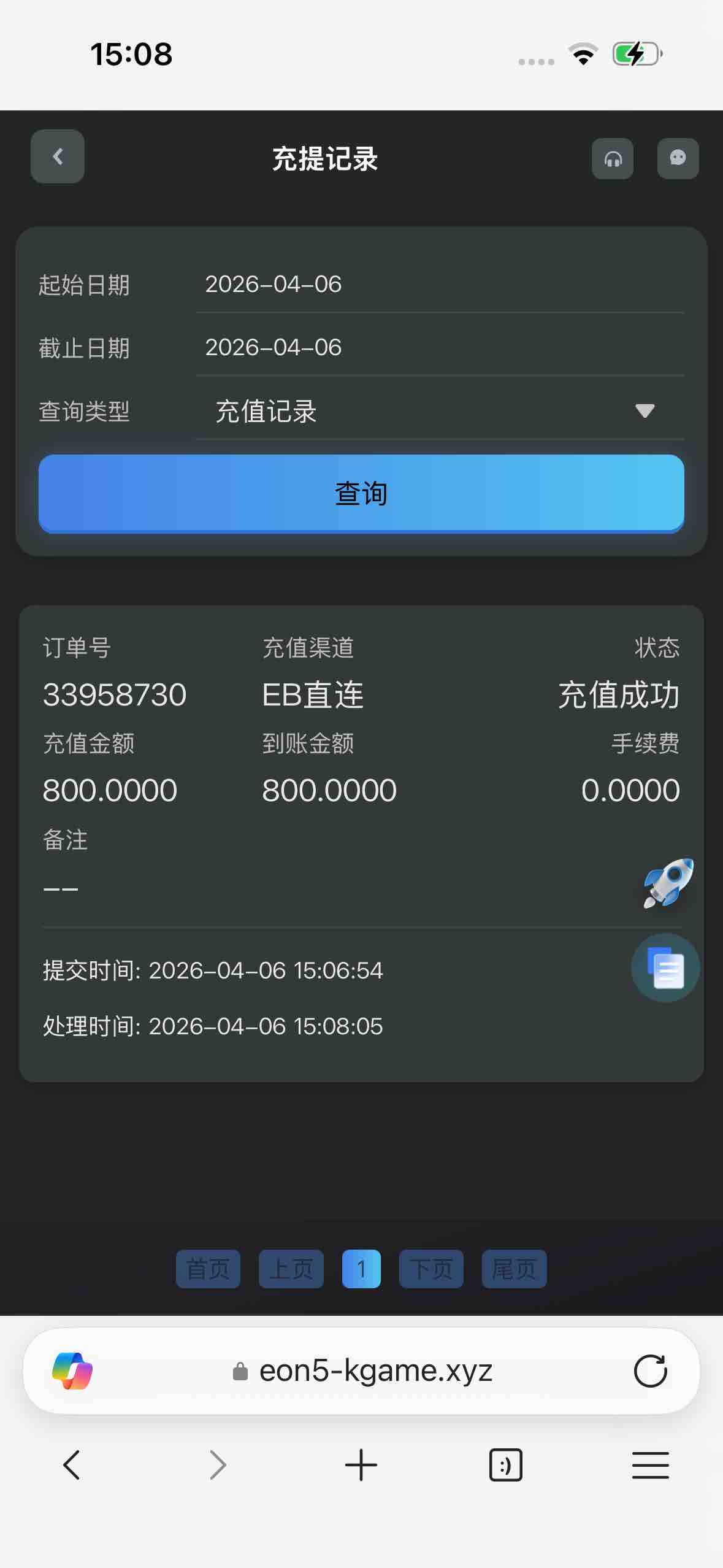Image resolution: width=723 pixels, height=1568 pixels.
Task: Open the browser address bar eon5-kgame.xyz
Action: pyautogui.click(x=375, y=1371)
